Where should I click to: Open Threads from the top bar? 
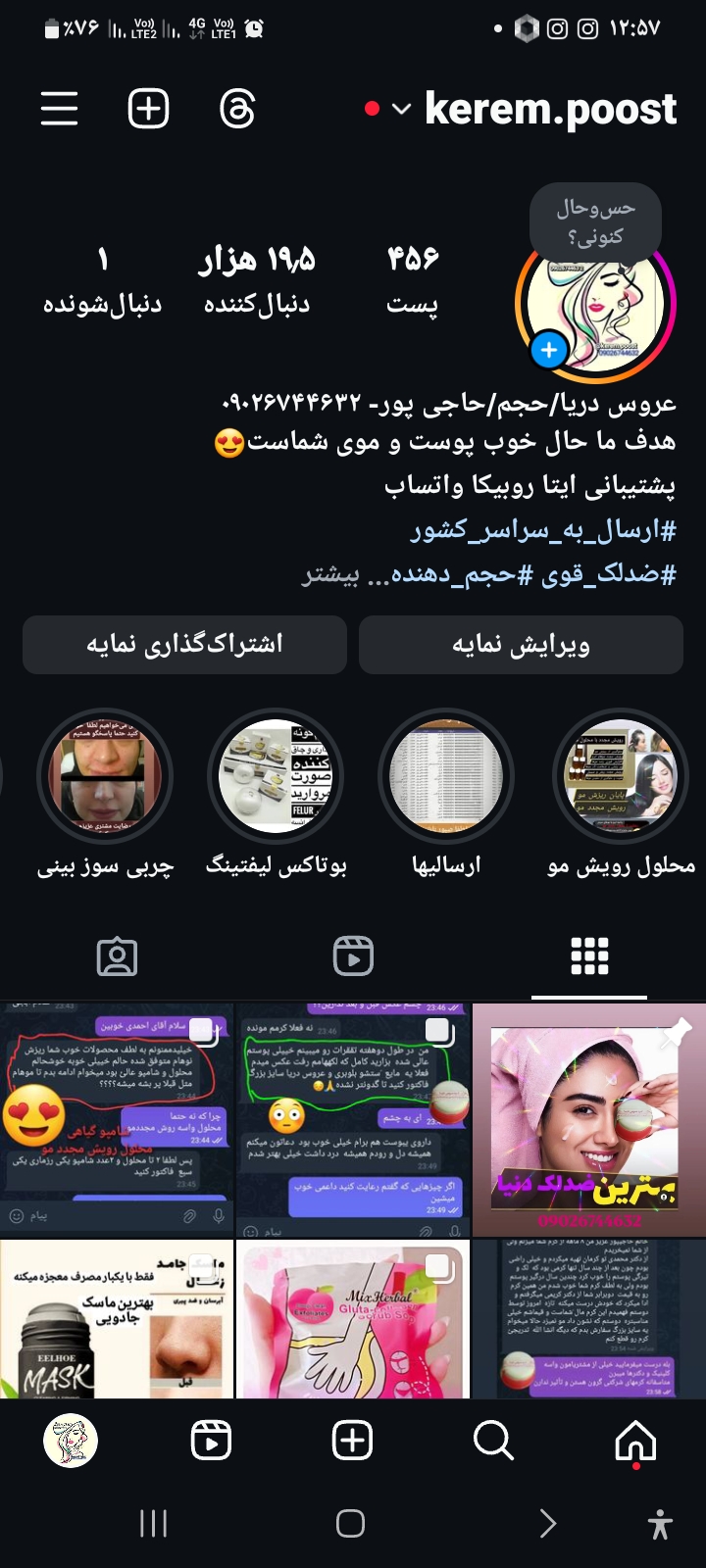[237, 109]
